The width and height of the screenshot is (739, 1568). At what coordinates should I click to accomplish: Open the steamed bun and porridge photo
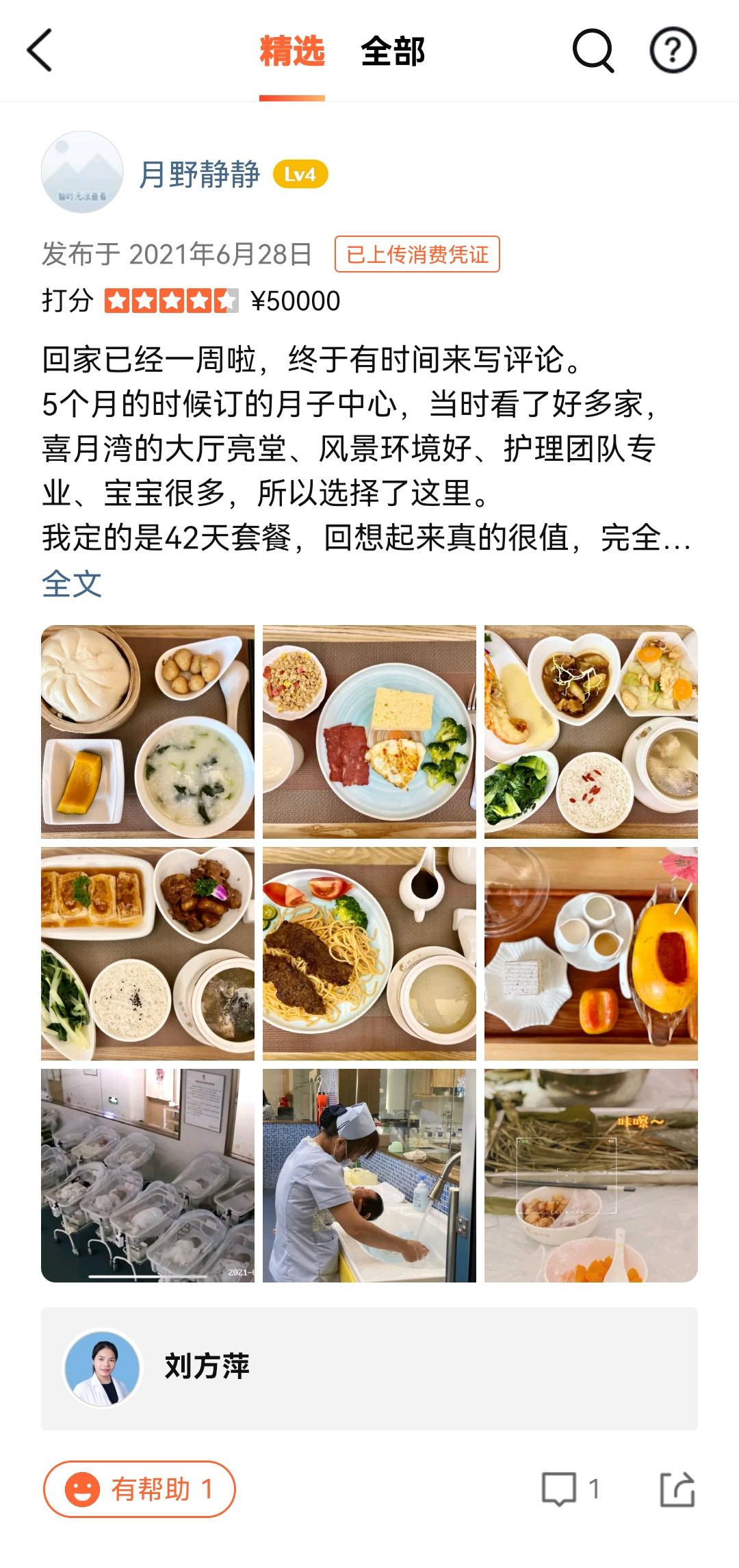(148, 731)
